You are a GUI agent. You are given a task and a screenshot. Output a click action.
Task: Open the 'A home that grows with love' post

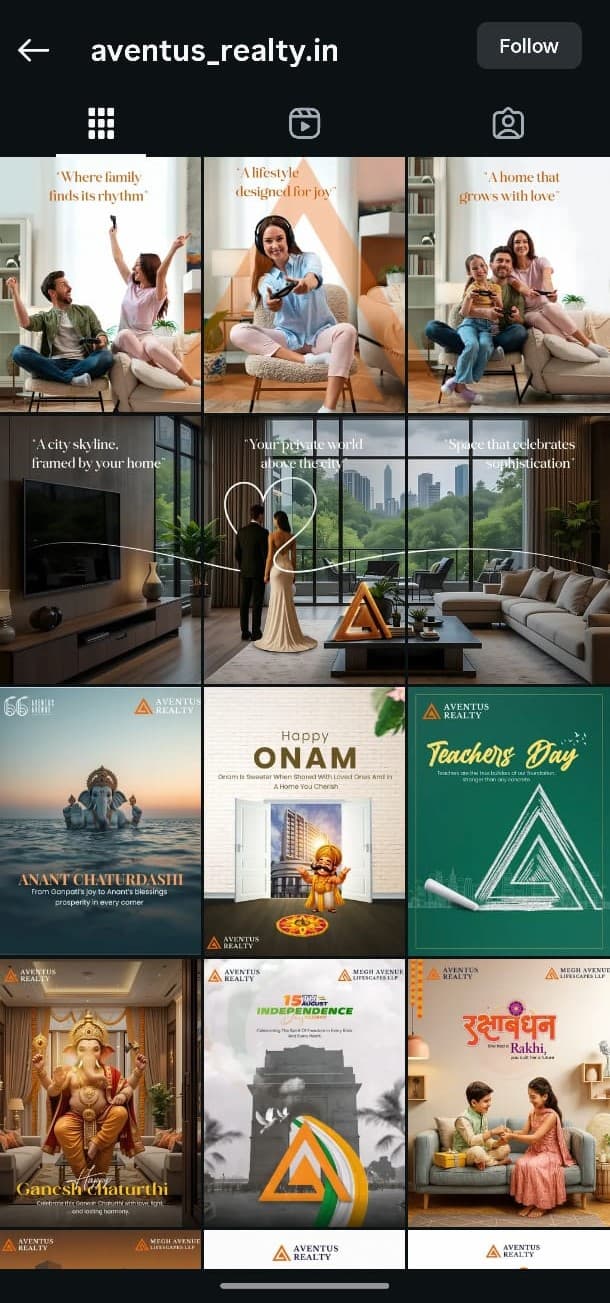pos(508,285)
